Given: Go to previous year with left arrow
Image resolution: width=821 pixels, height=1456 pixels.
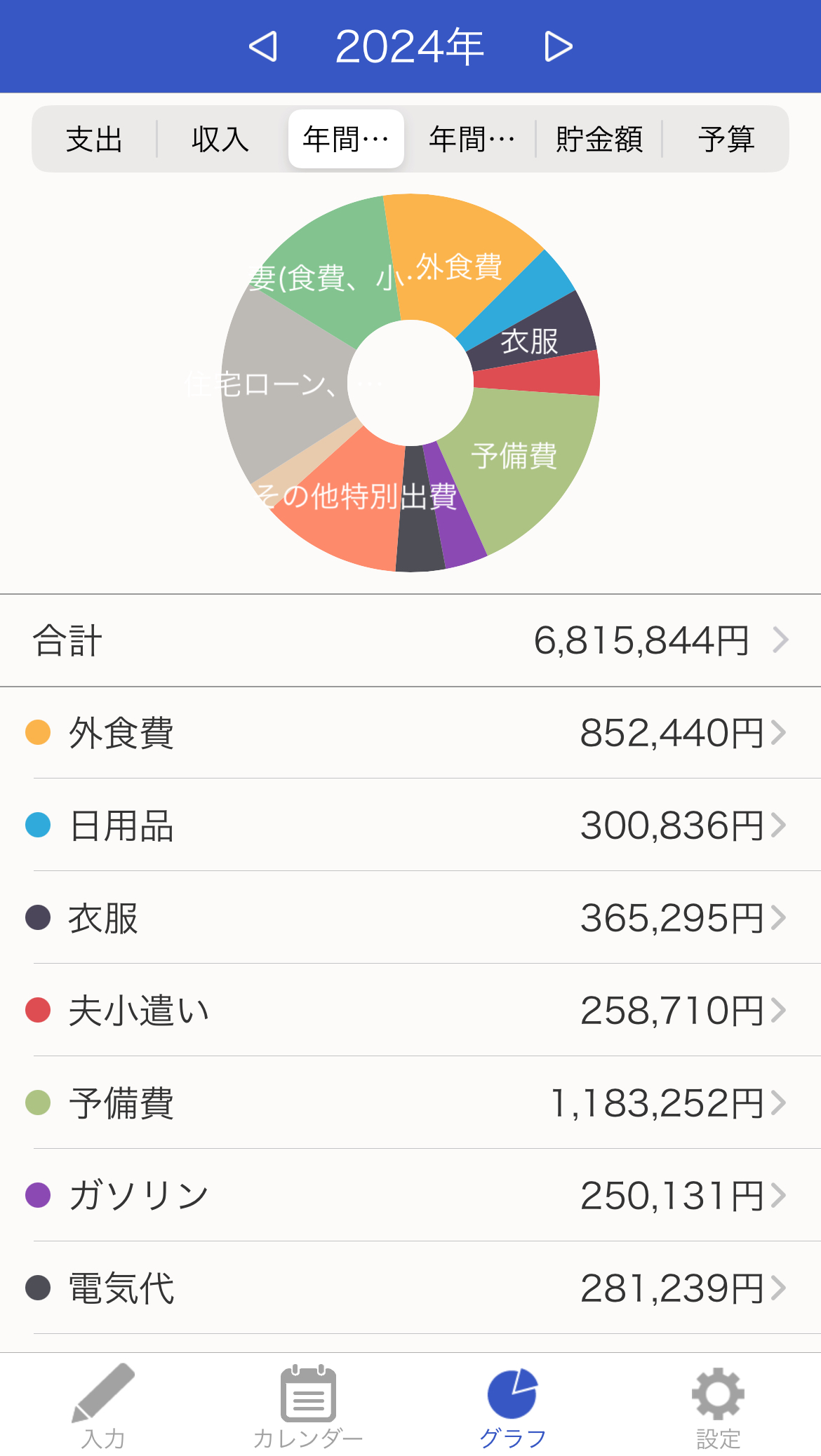Looking at the screenshot, I should pos(263,47).
